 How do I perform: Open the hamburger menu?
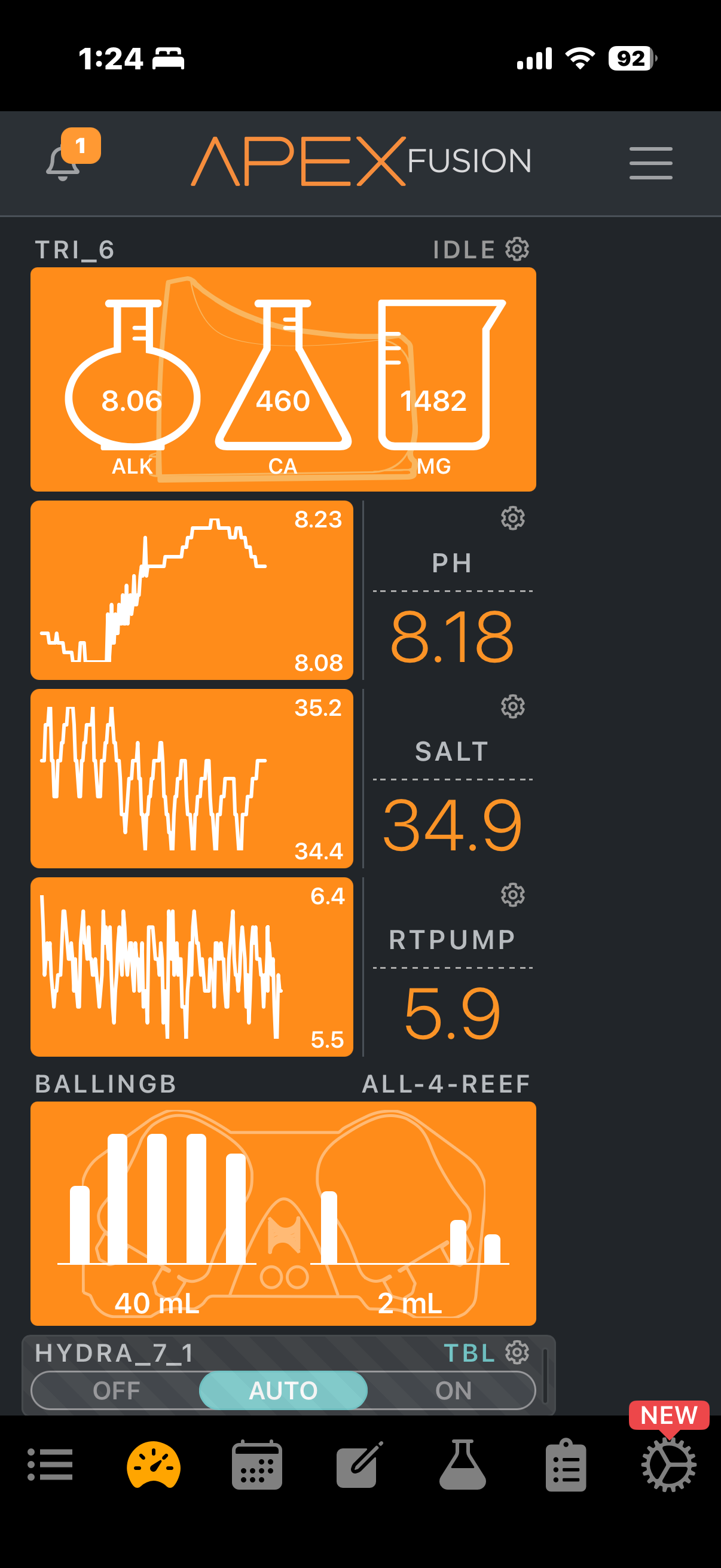pyautogui.click(x=650, y=163)
